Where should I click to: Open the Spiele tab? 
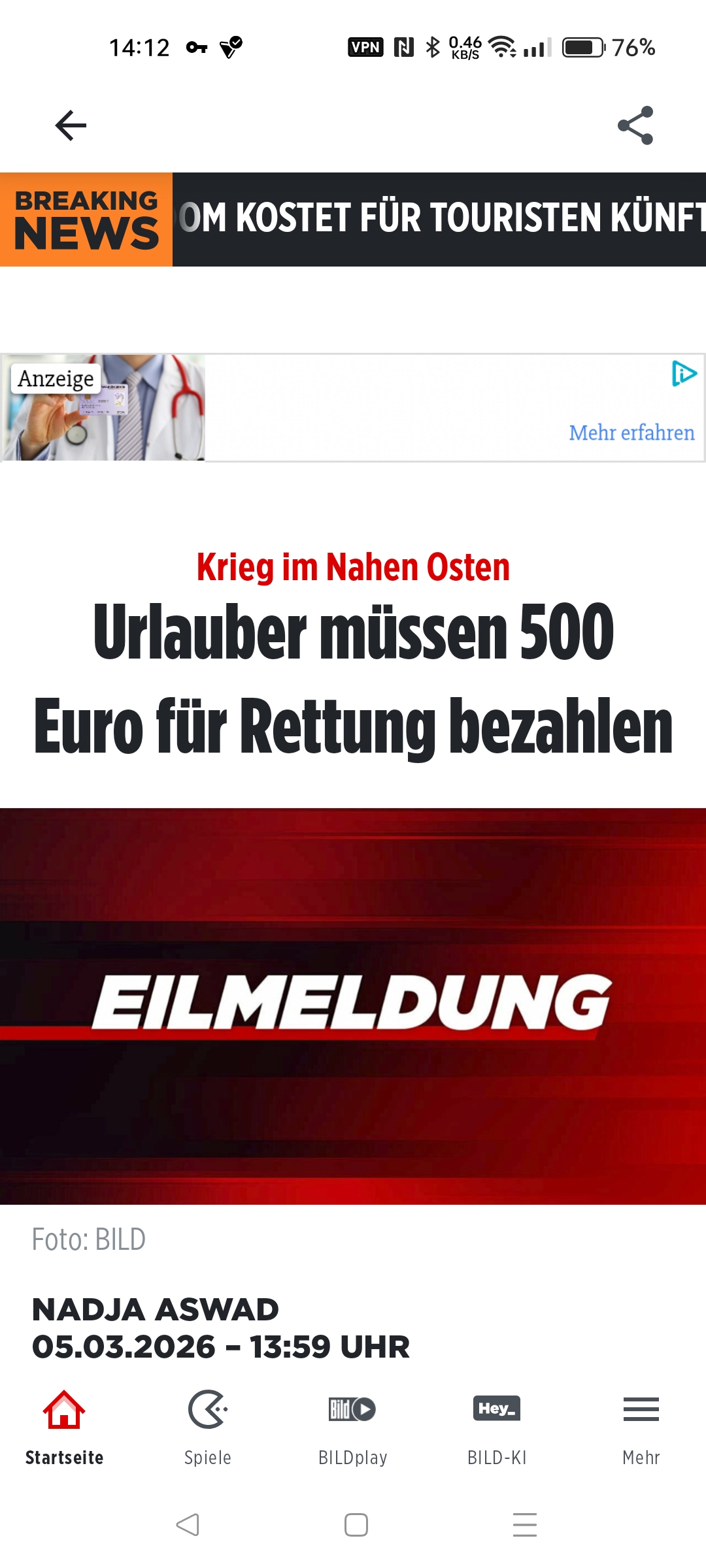[208, 1428]
